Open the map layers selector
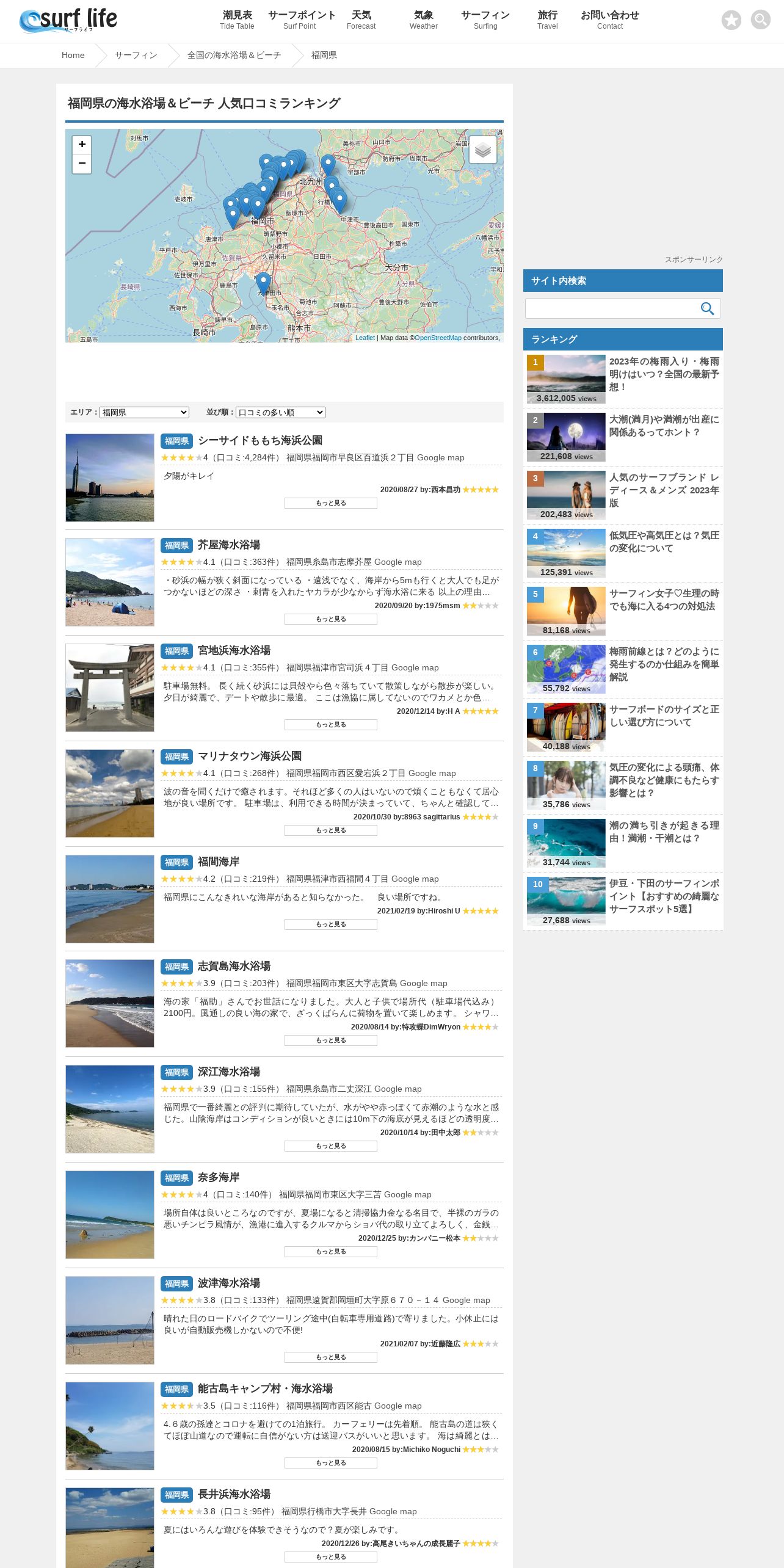784x1568 pixels. pyautogui.click(x=482, y=150)
